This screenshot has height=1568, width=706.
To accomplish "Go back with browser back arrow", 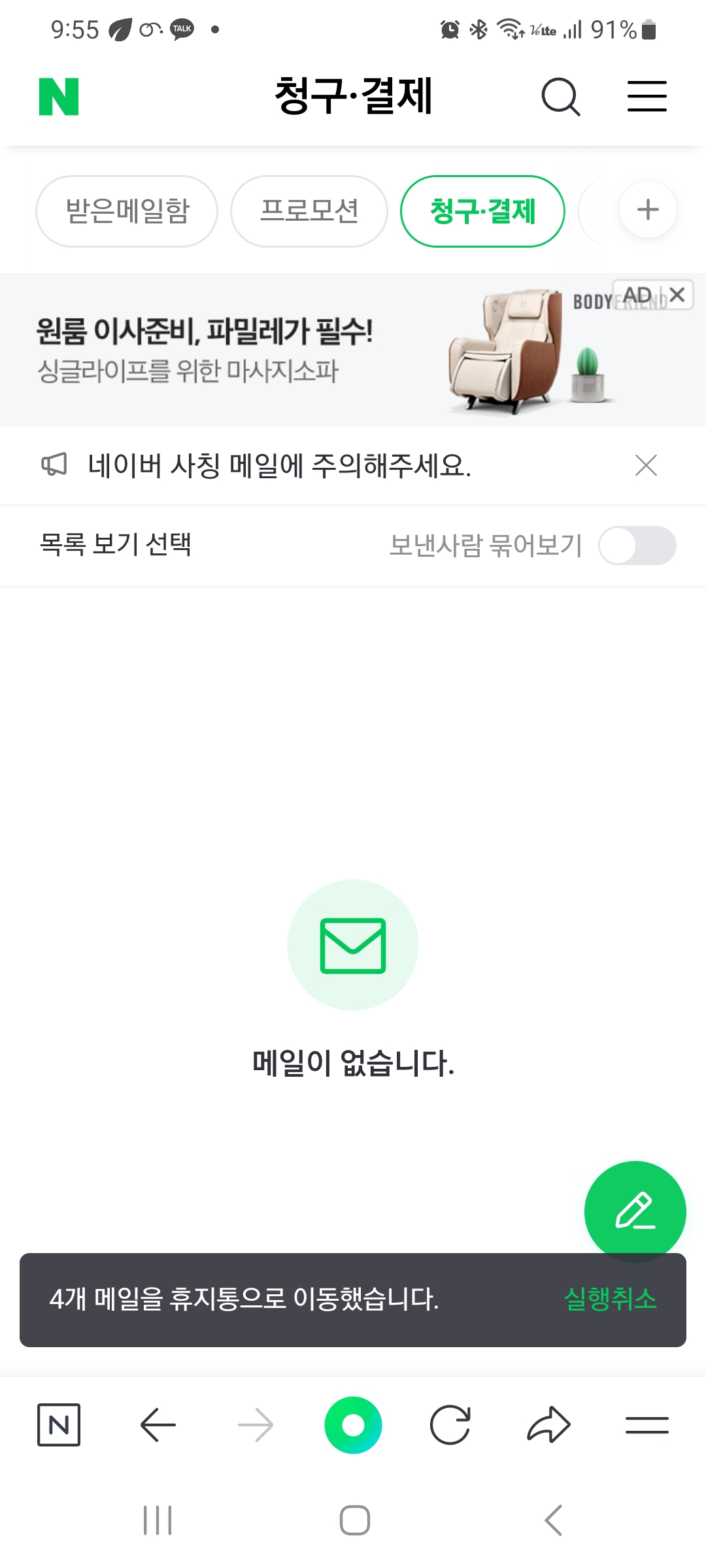I will [x=158, y=1424].
